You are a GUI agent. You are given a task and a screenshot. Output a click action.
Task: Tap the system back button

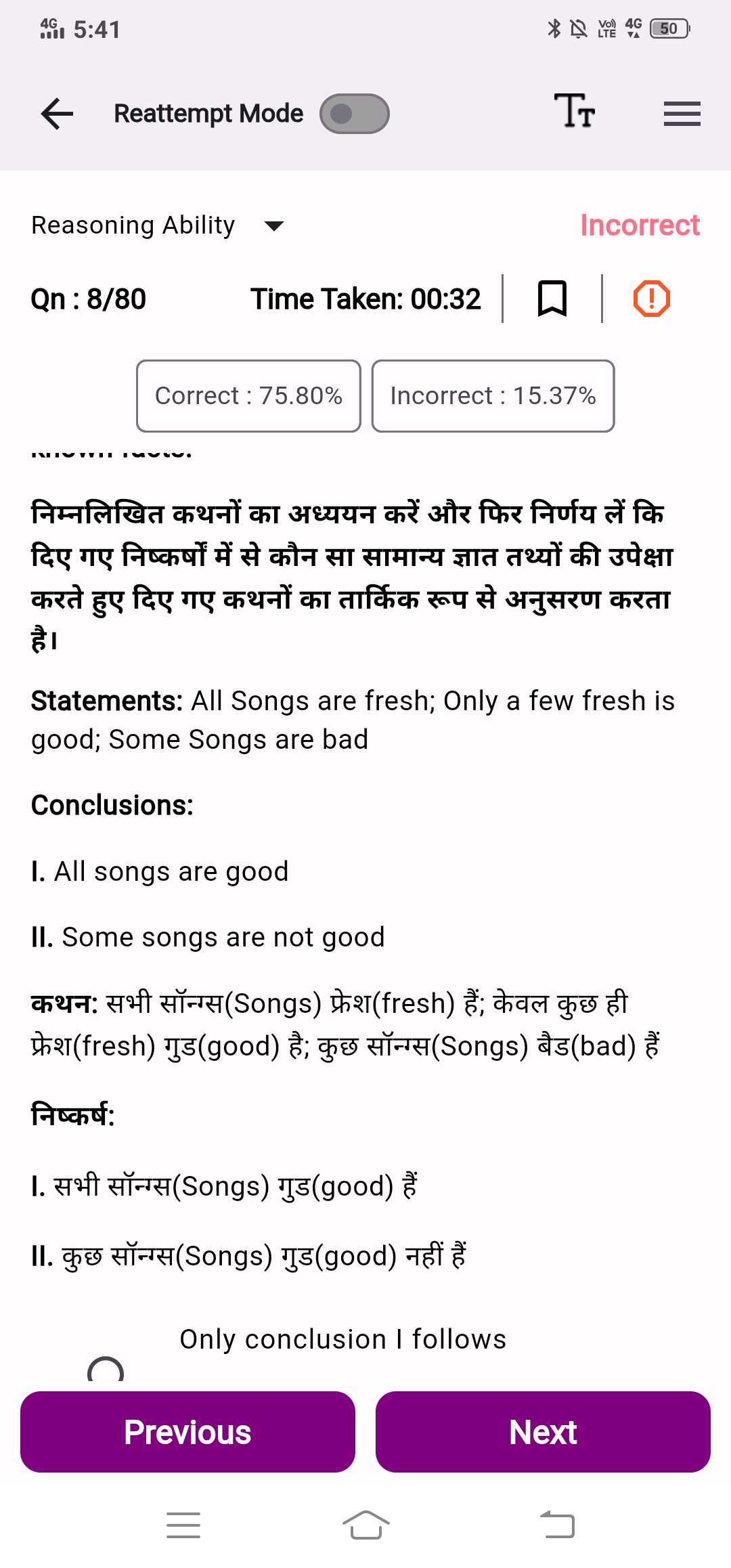coord(557,1525)
